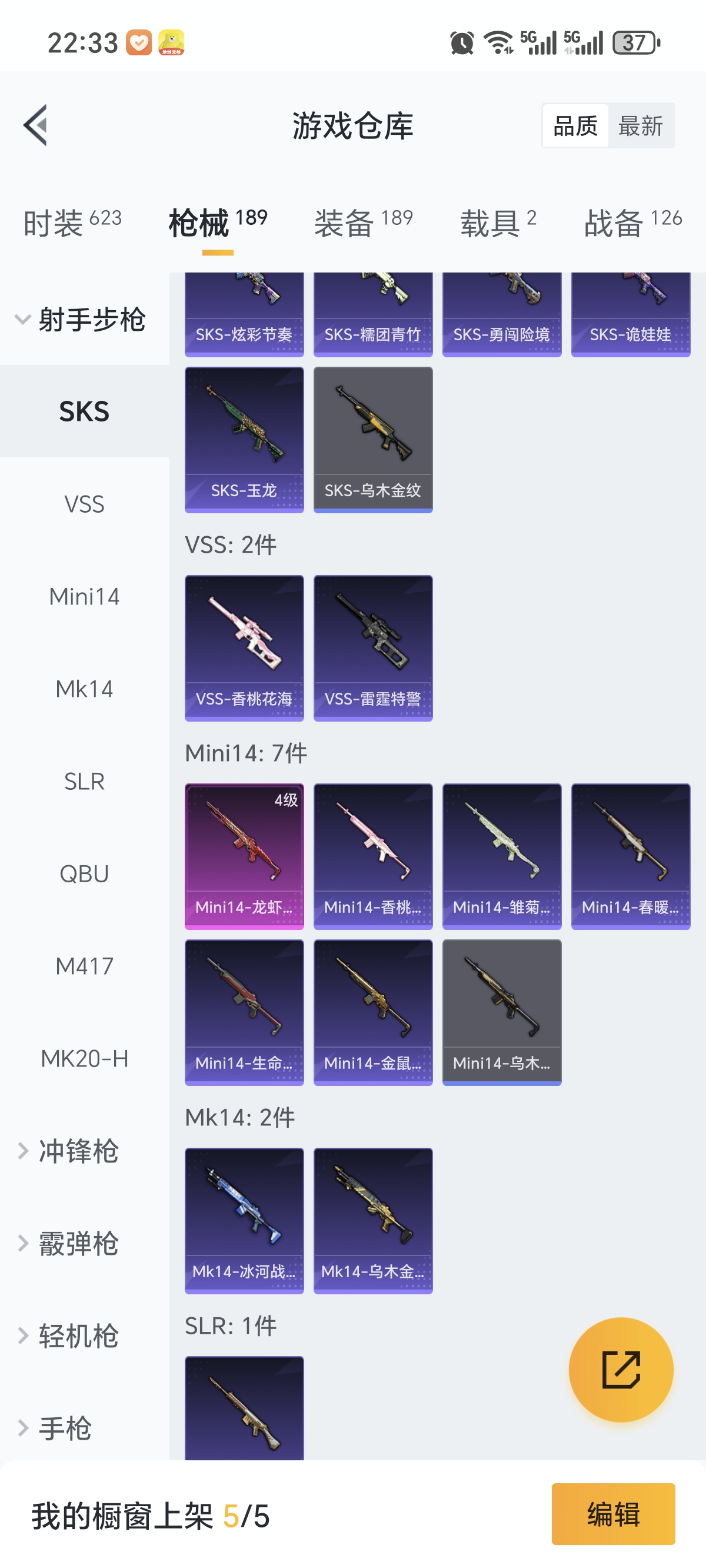Tap the orange share floating button
Screen dimensions: 706x1568
pos(621,1370)
